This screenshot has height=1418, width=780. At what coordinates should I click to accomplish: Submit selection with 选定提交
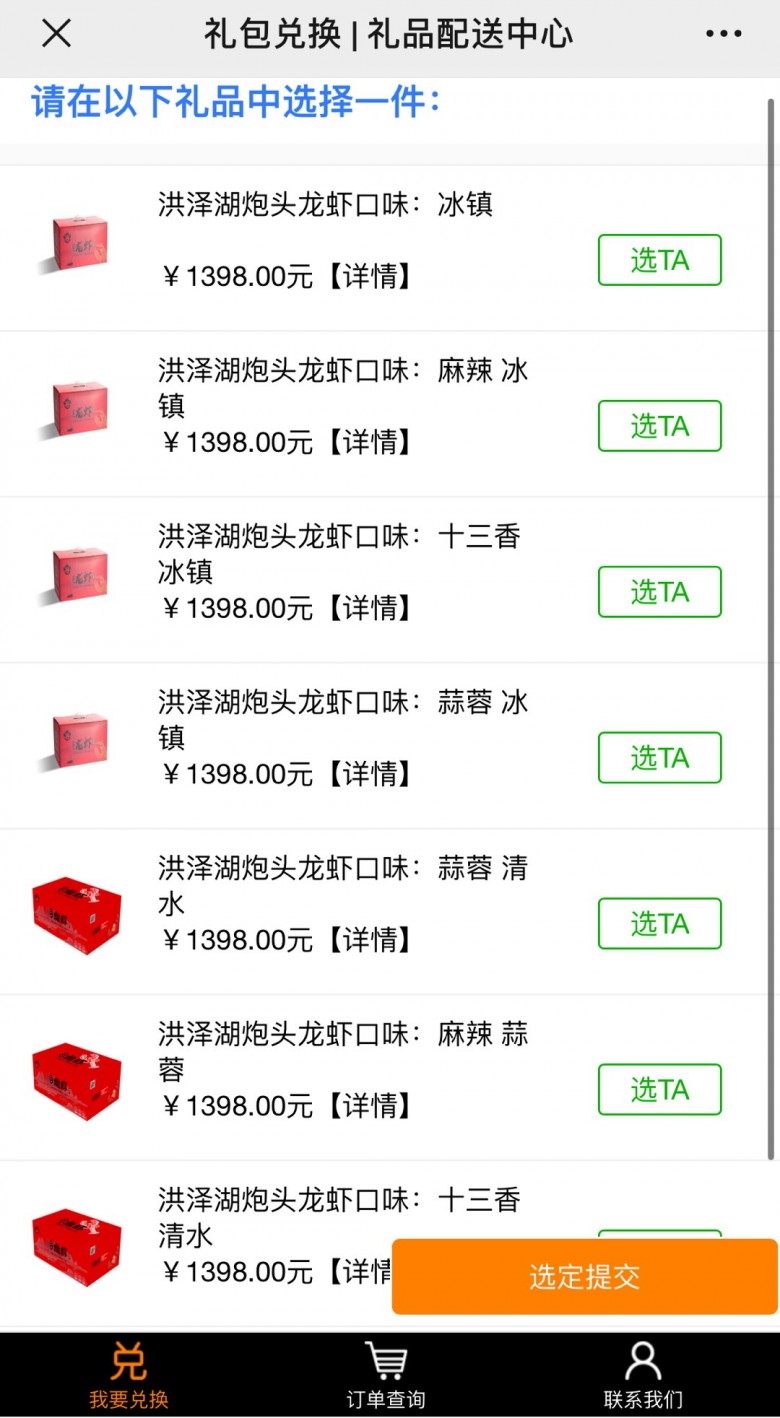coord(584,1277)
